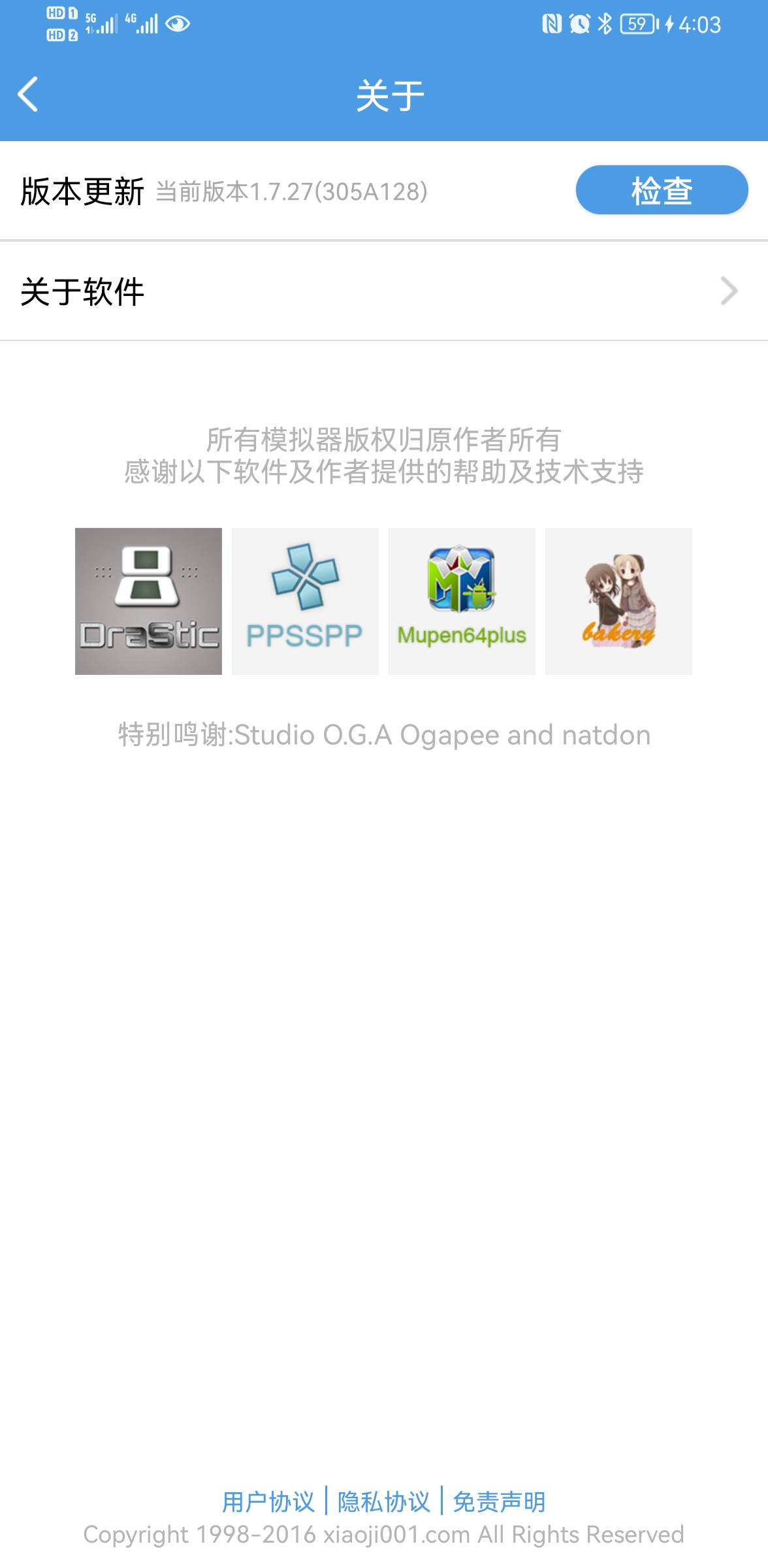Image resolution: width=768 pixels, height=1568 pixels.
Task: Tap the Bluetooth icon in status bar
Action: [x=603, y=24]
